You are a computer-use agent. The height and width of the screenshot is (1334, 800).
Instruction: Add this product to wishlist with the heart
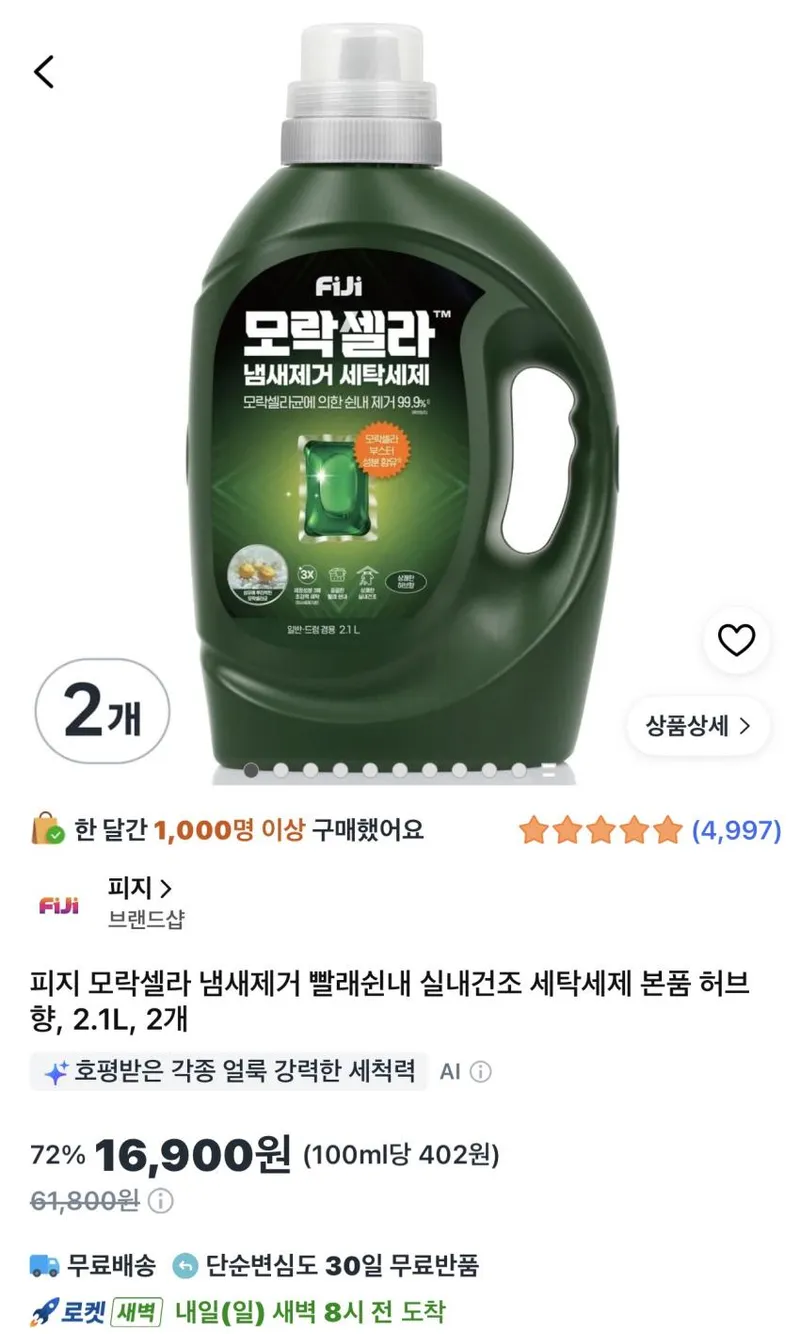pos(737,640)
